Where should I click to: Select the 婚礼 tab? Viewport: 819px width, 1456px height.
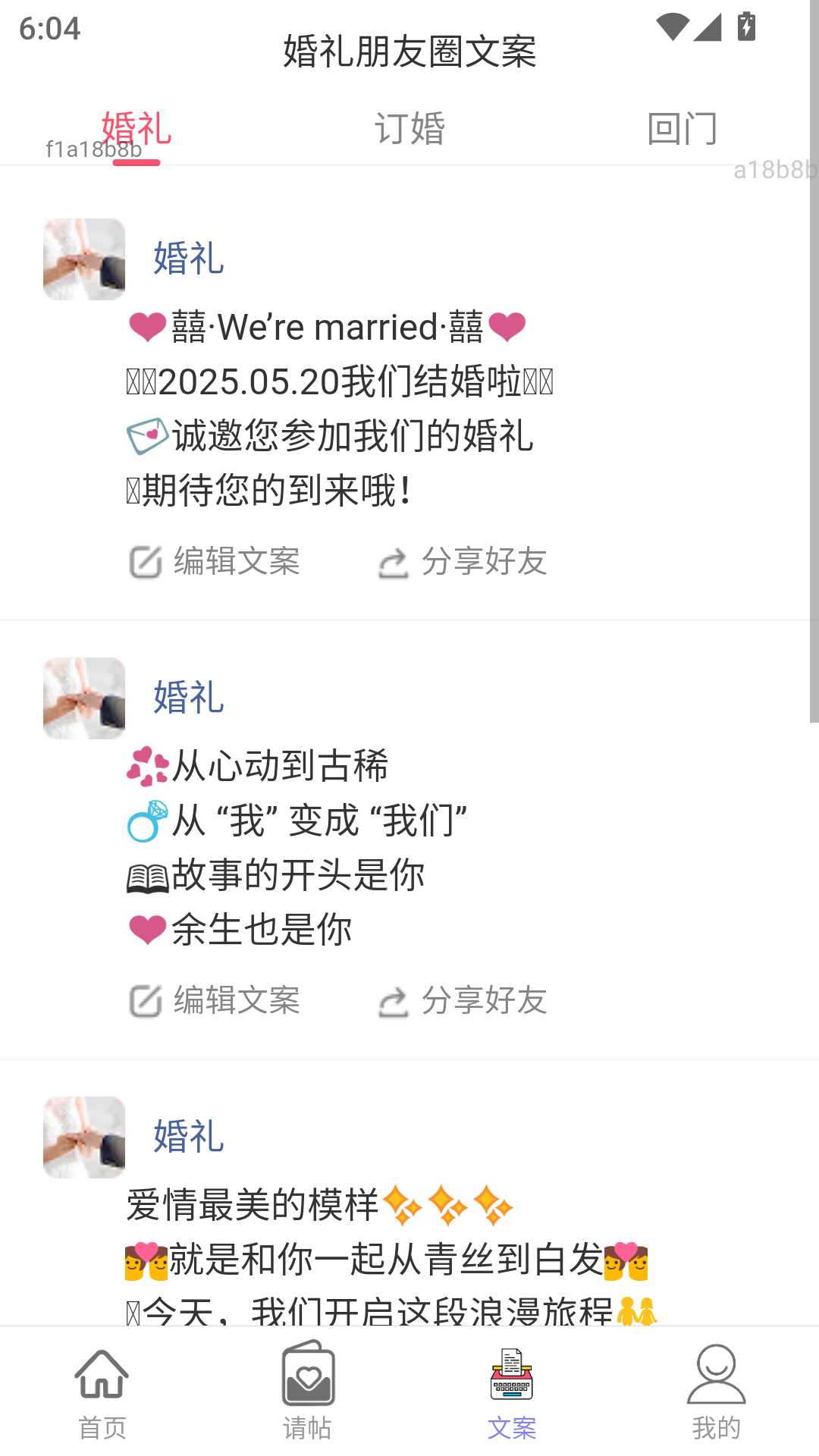pos(136,129)
